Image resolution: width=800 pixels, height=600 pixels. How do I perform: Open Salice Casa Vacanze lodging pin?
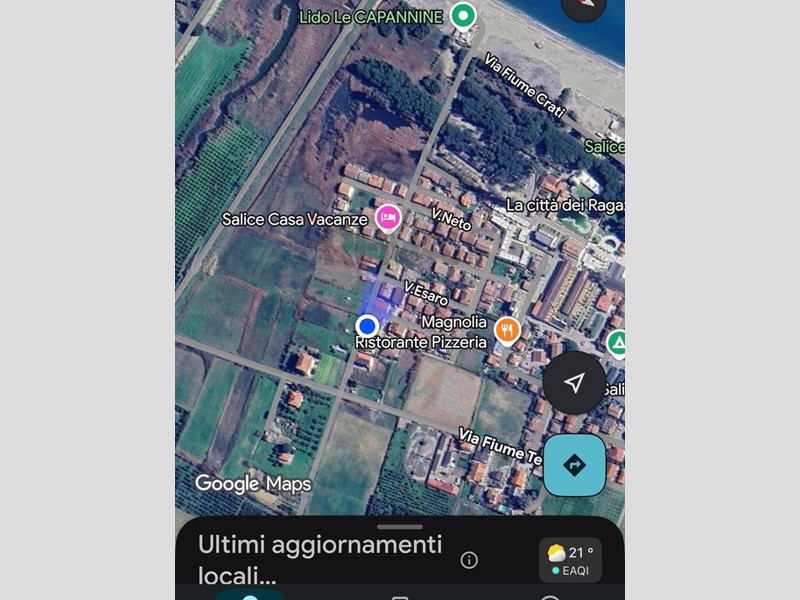pos(388,217)
